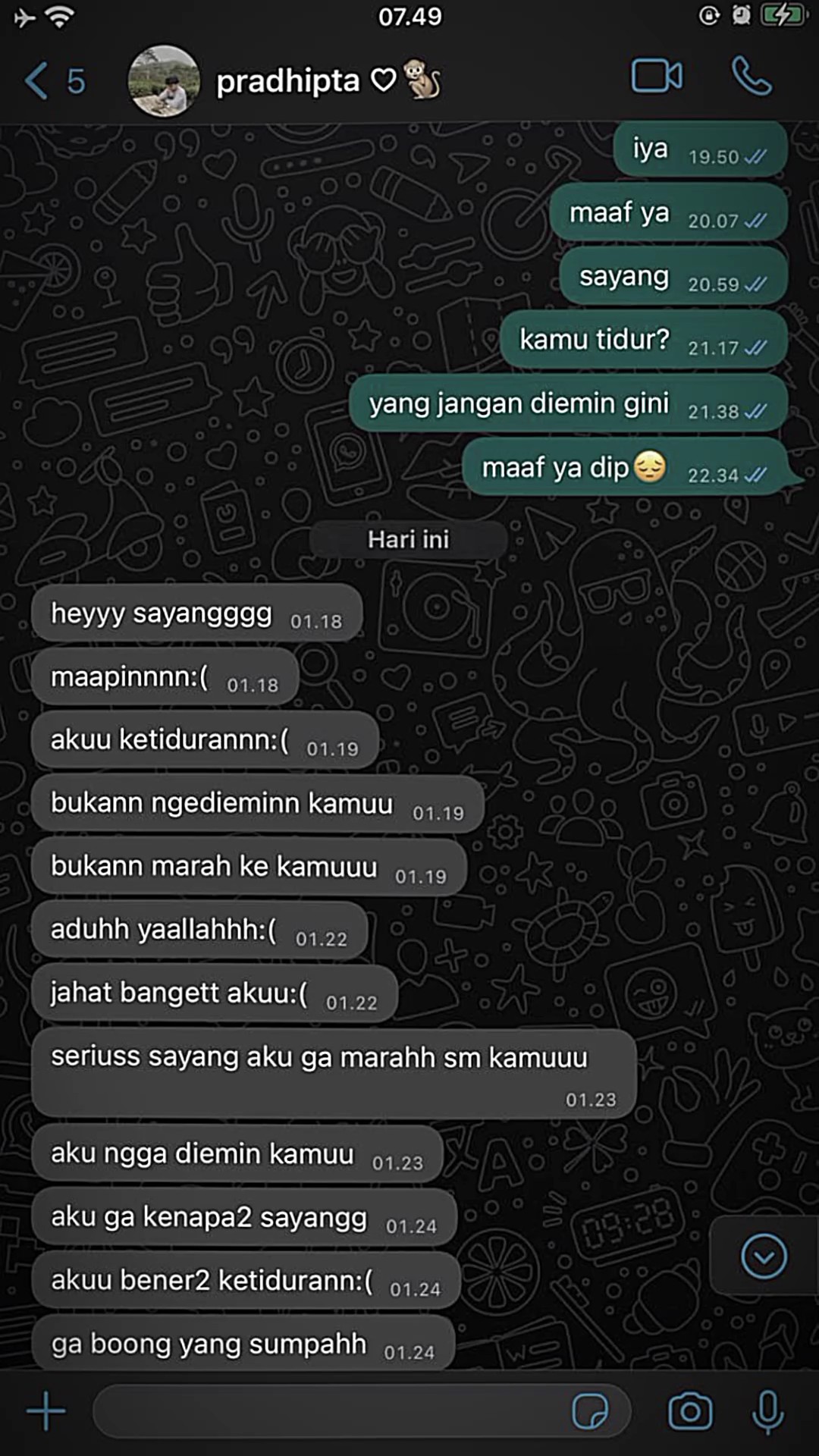The image size is (819, 1456).
Task: Open the camera to send a photo
Action: [x=689, y=1411]
